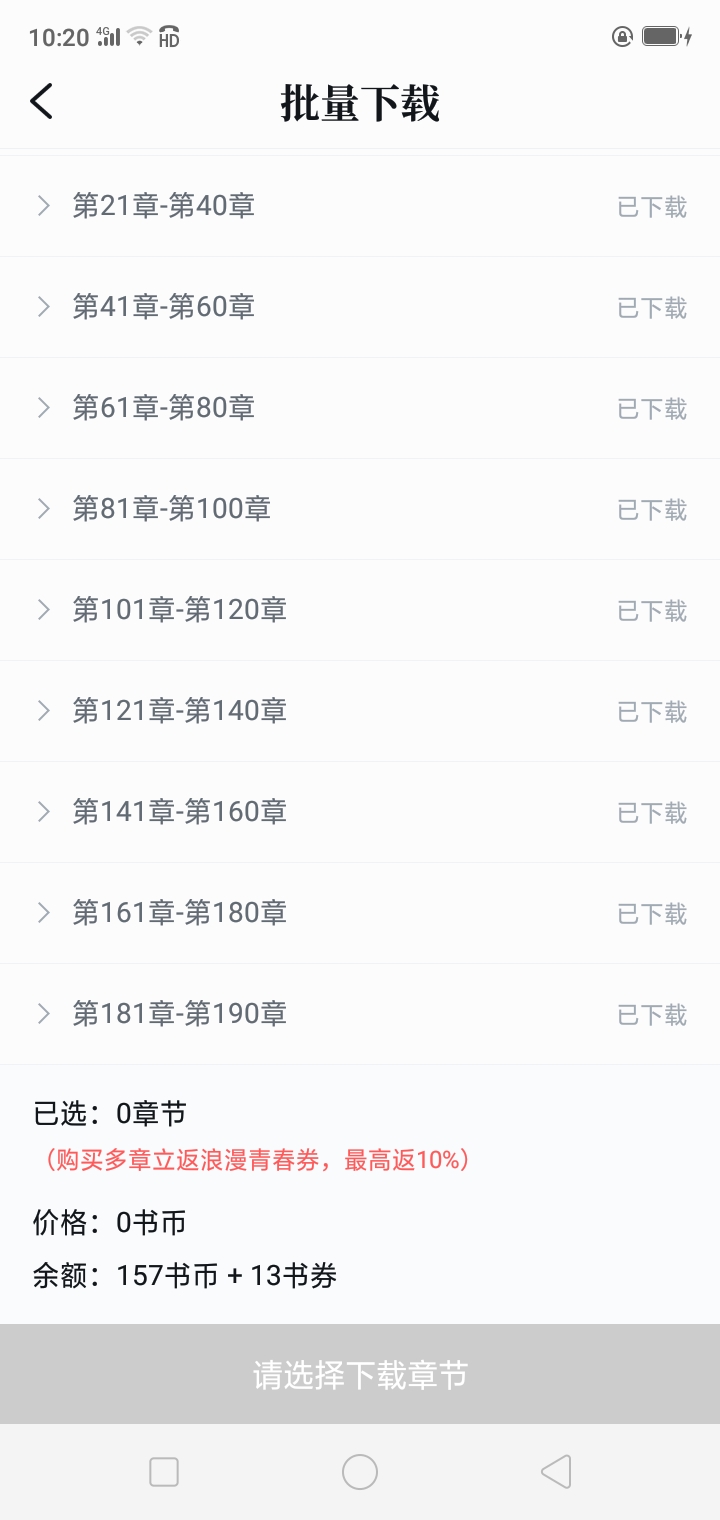Tap the 请选择下载章节 button

coord(360,1374)
